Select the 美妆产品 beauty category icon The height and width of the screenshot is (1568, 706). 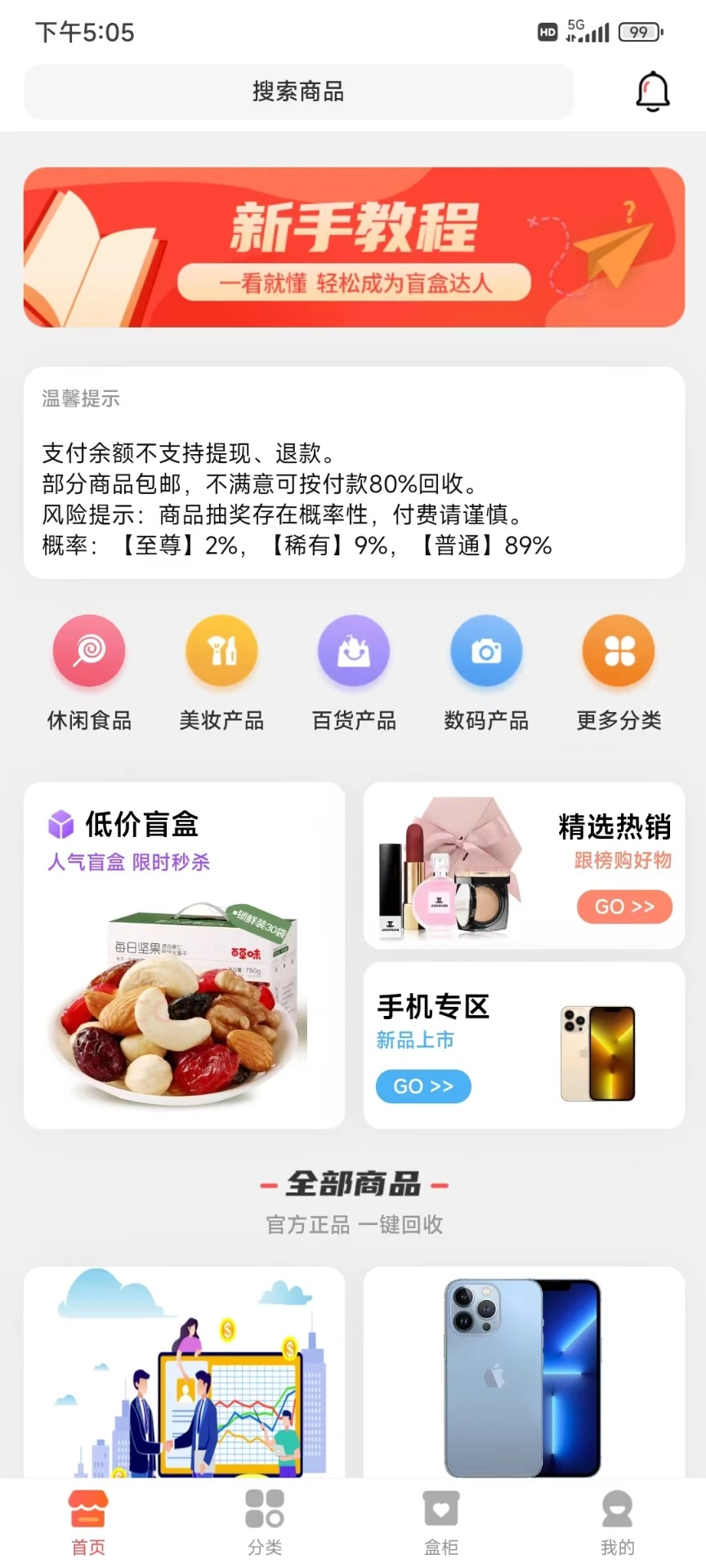tap(221, 651)
